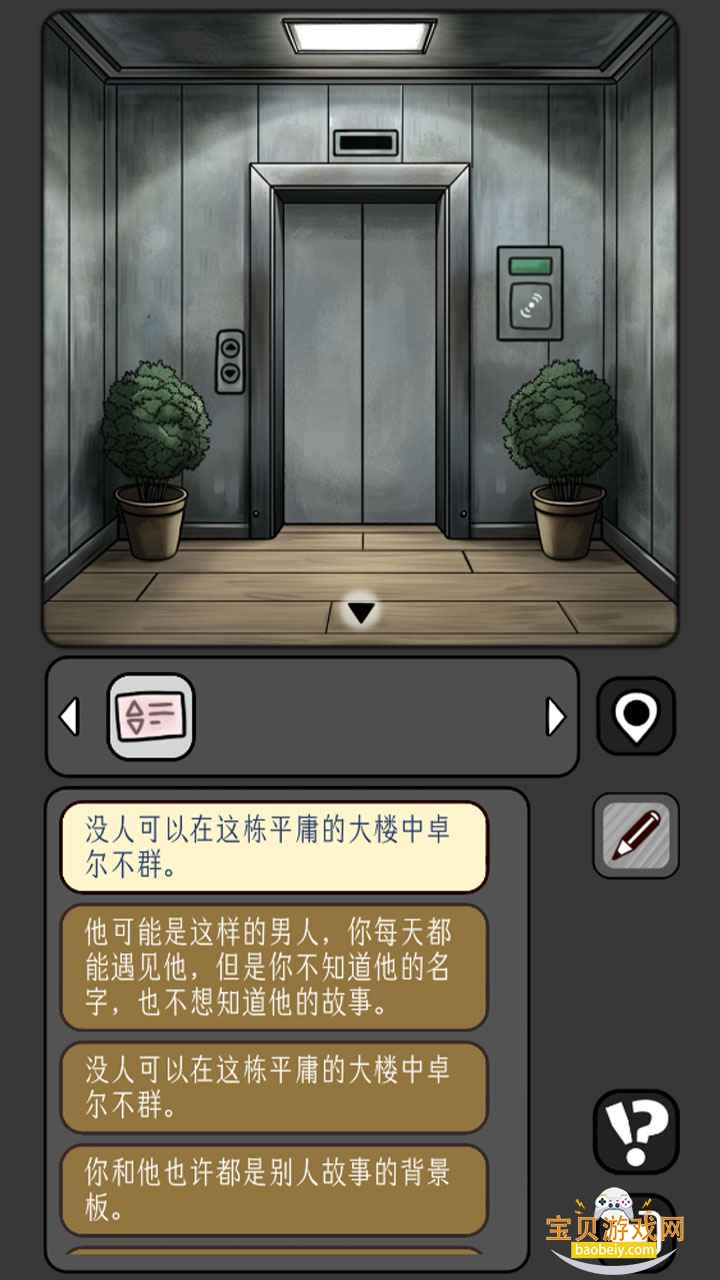Show next inventory items with right arrow
Image resolution: width=720 pixels, height=1280 pixels.
point(555,716)
